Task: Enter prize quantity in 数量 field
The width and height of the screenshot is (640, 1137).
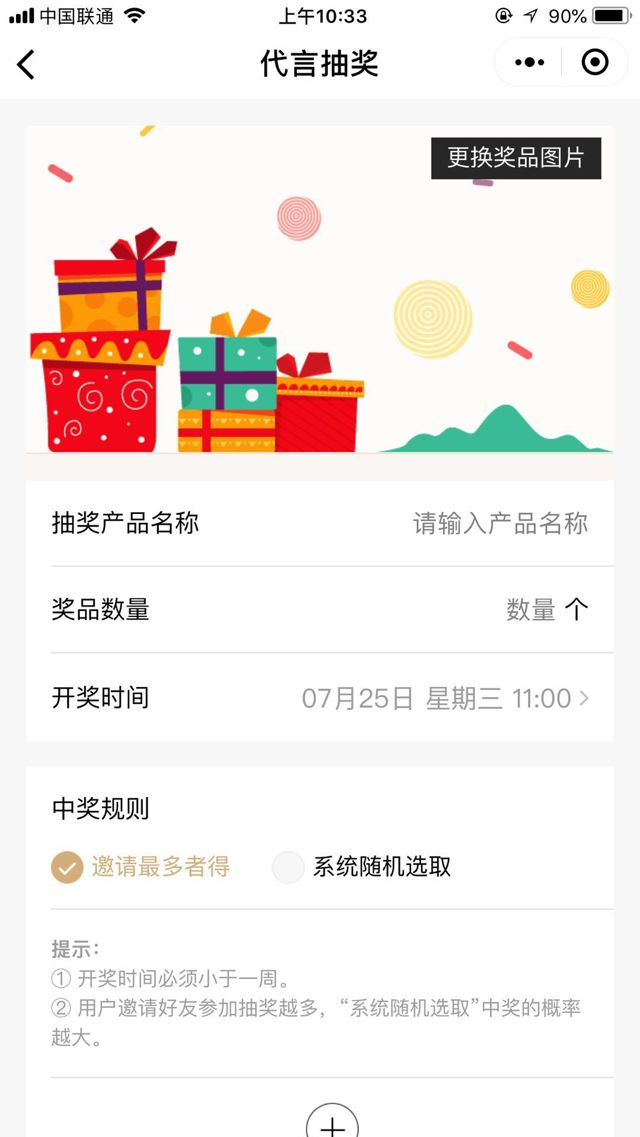Action: pyautogui.click(x=530, y=610)
